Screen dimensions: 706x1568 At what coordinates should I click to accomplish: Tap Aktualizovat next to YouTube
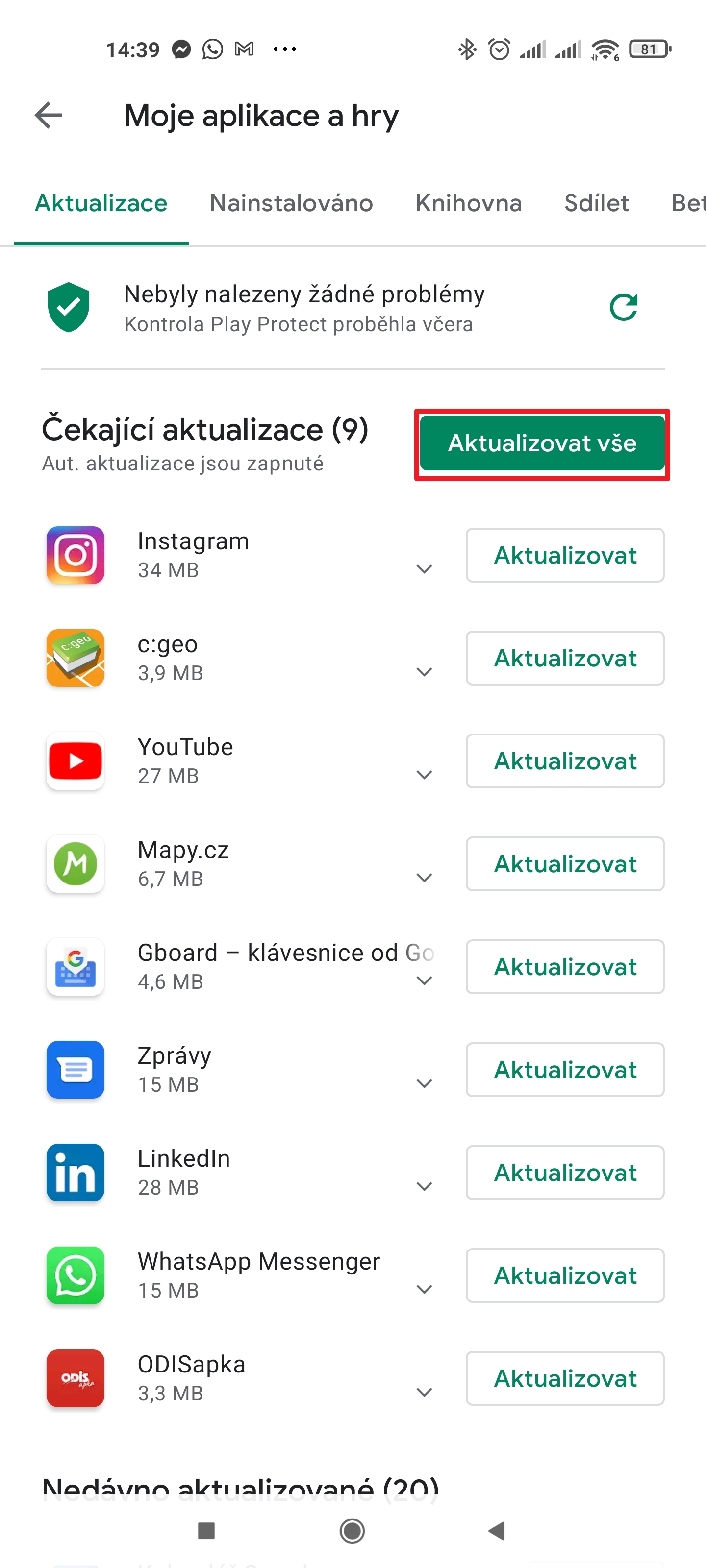[565, 761]
